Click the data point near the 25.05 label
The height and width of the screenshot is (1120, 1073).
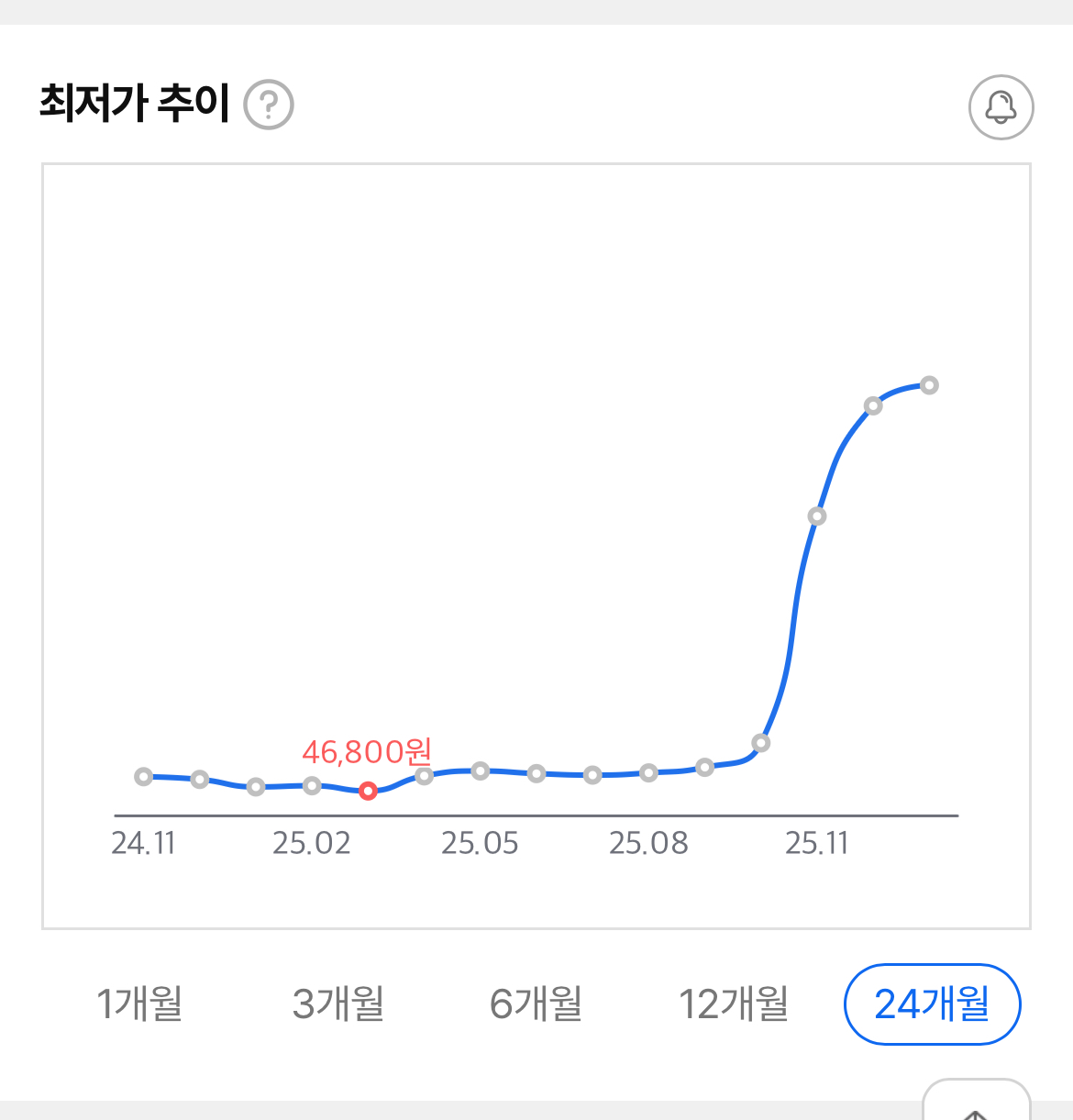[x=479, y=771]
